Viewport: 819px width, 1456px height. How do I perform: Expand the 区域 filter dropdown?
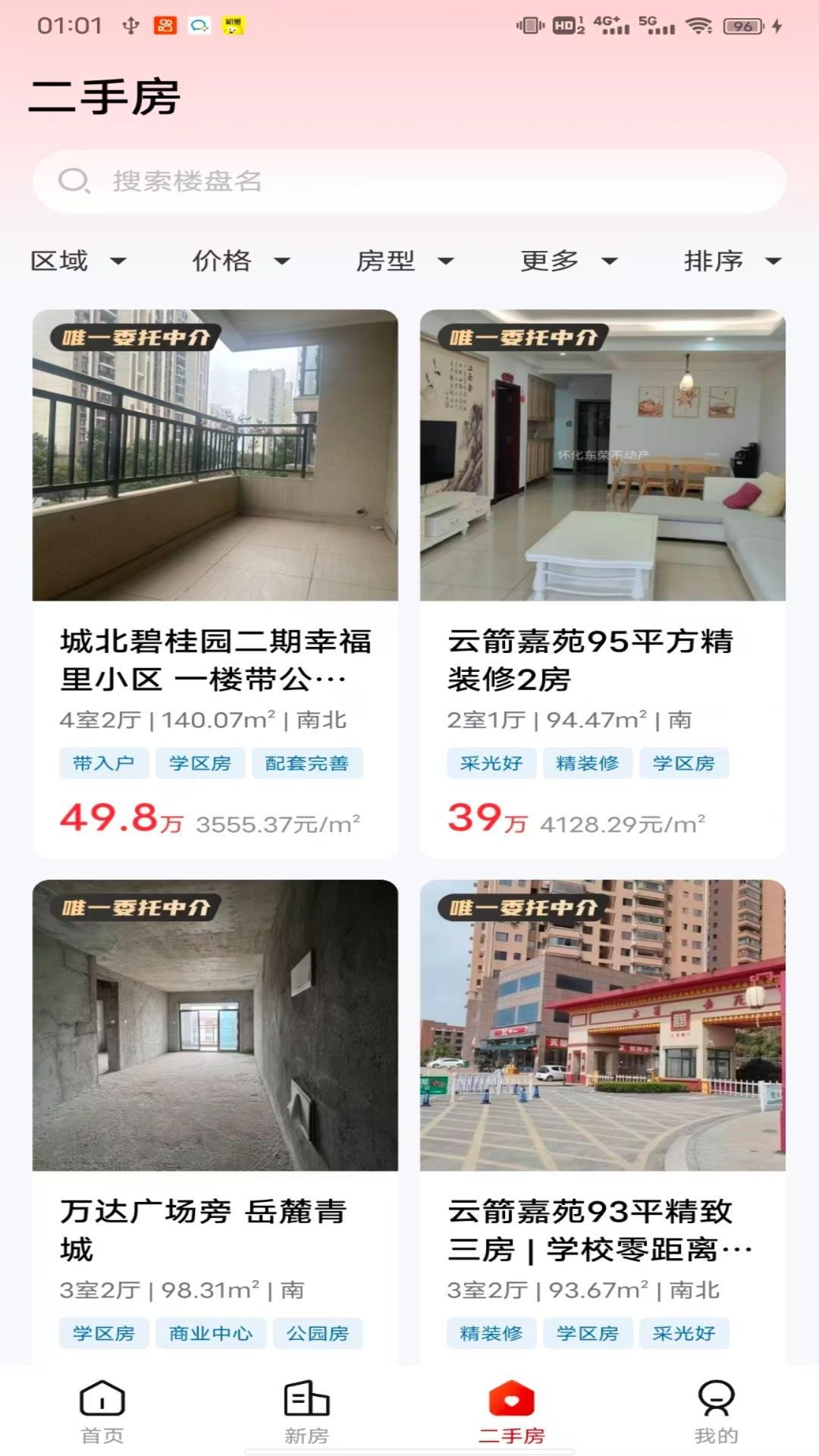[x=78, y=261]
